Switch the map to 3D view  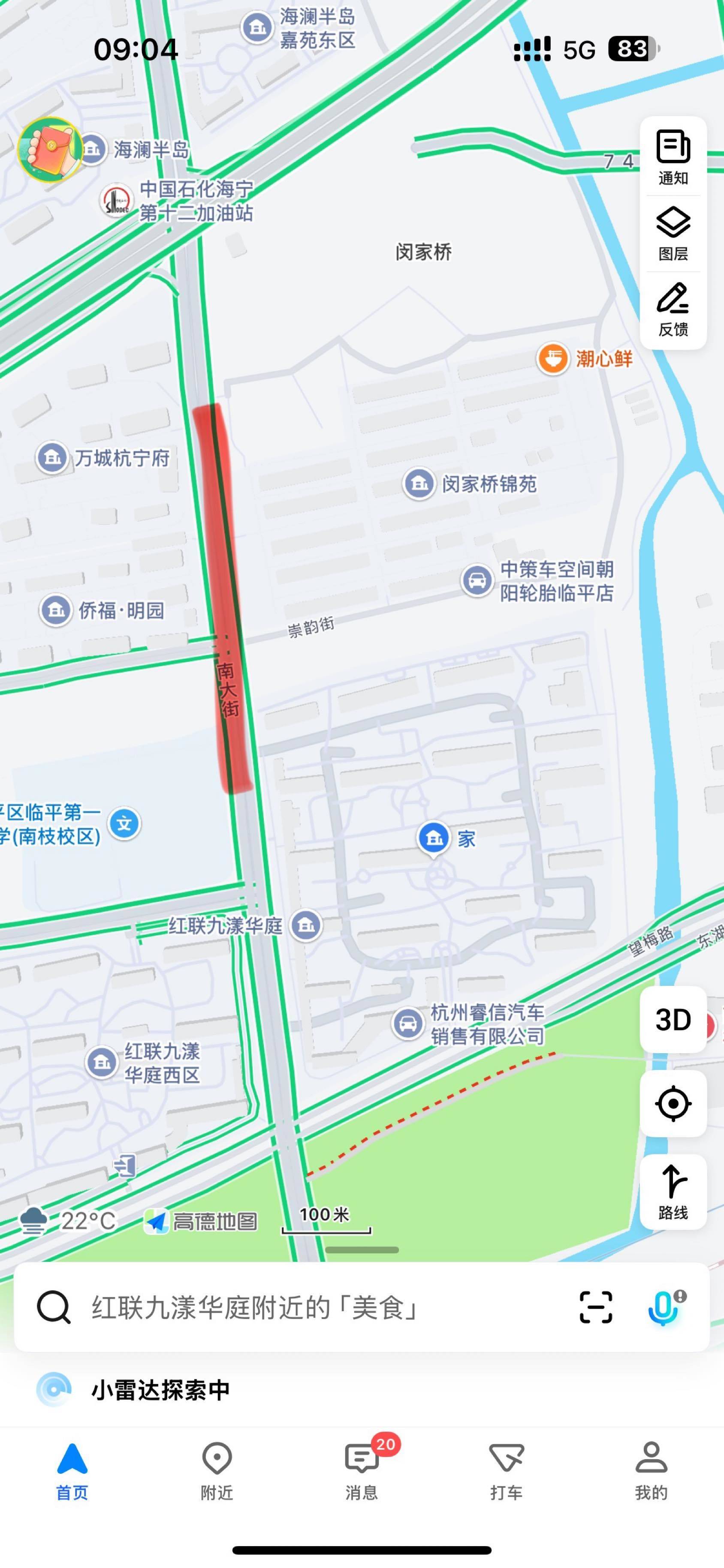click(x=673, y=1020)
